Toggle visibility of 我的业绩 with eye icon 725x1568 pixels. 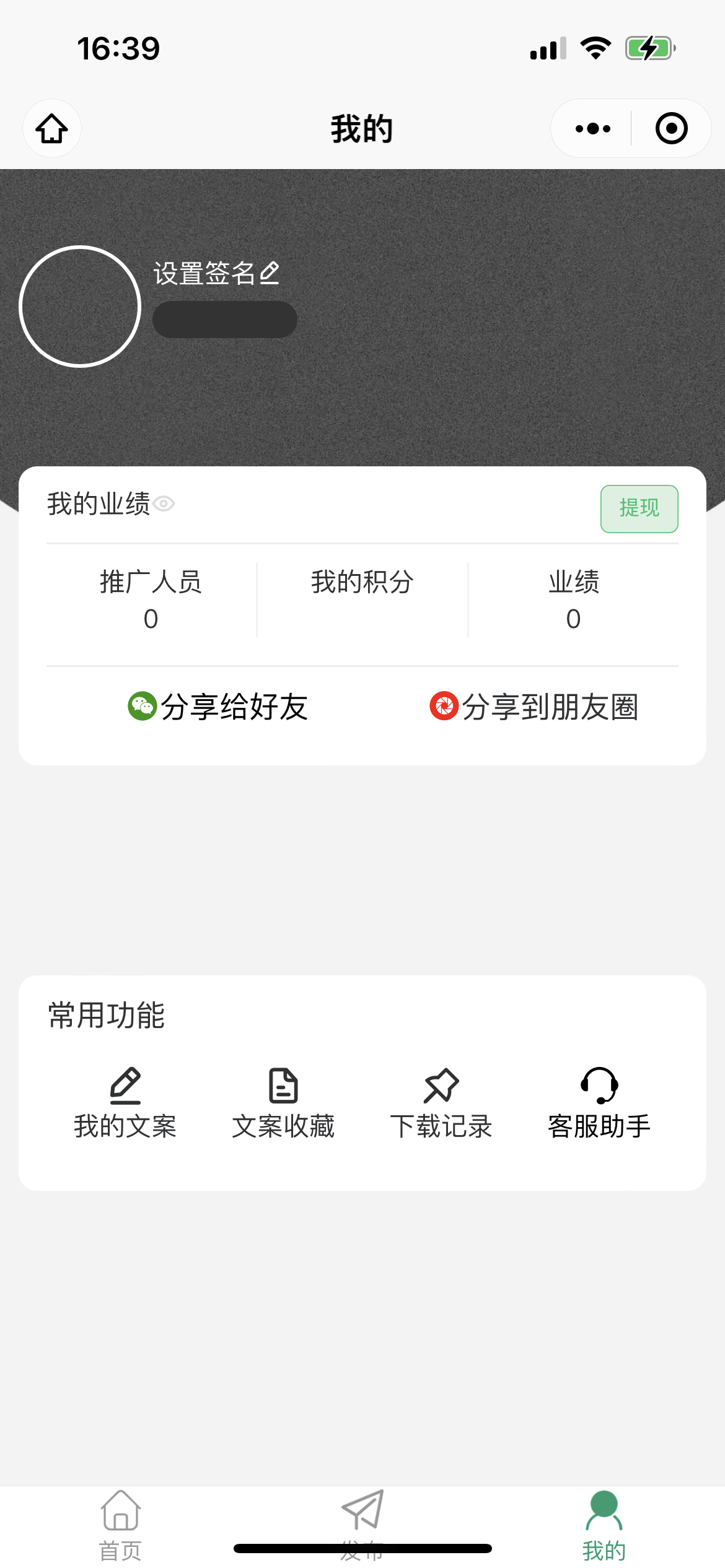coord(164,504)
